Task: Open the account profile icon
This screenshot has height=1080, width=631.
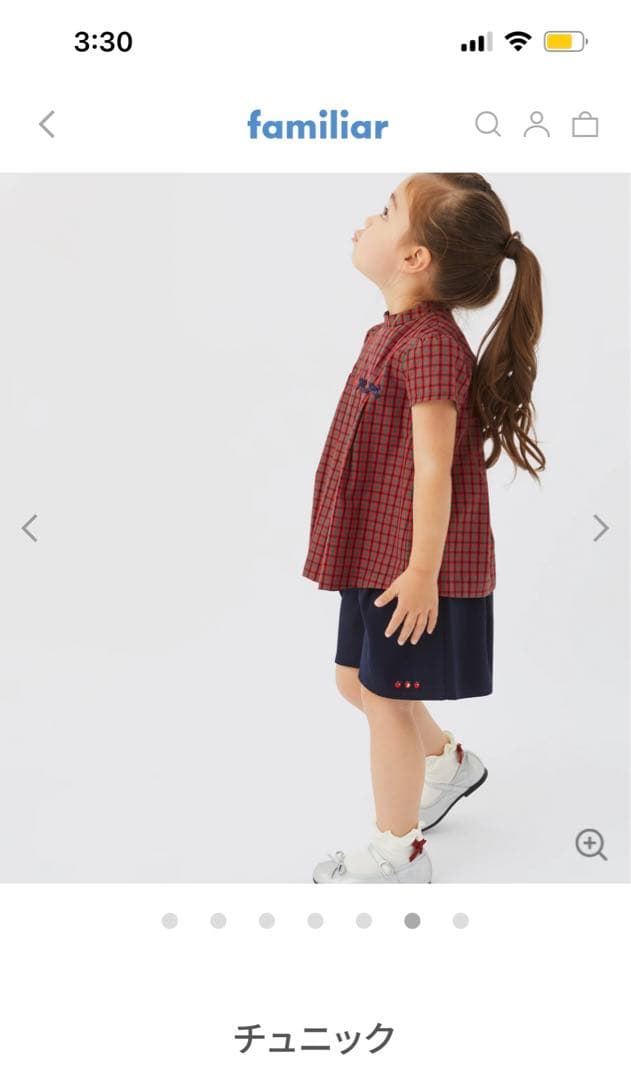Action: (x=537, y=124)
